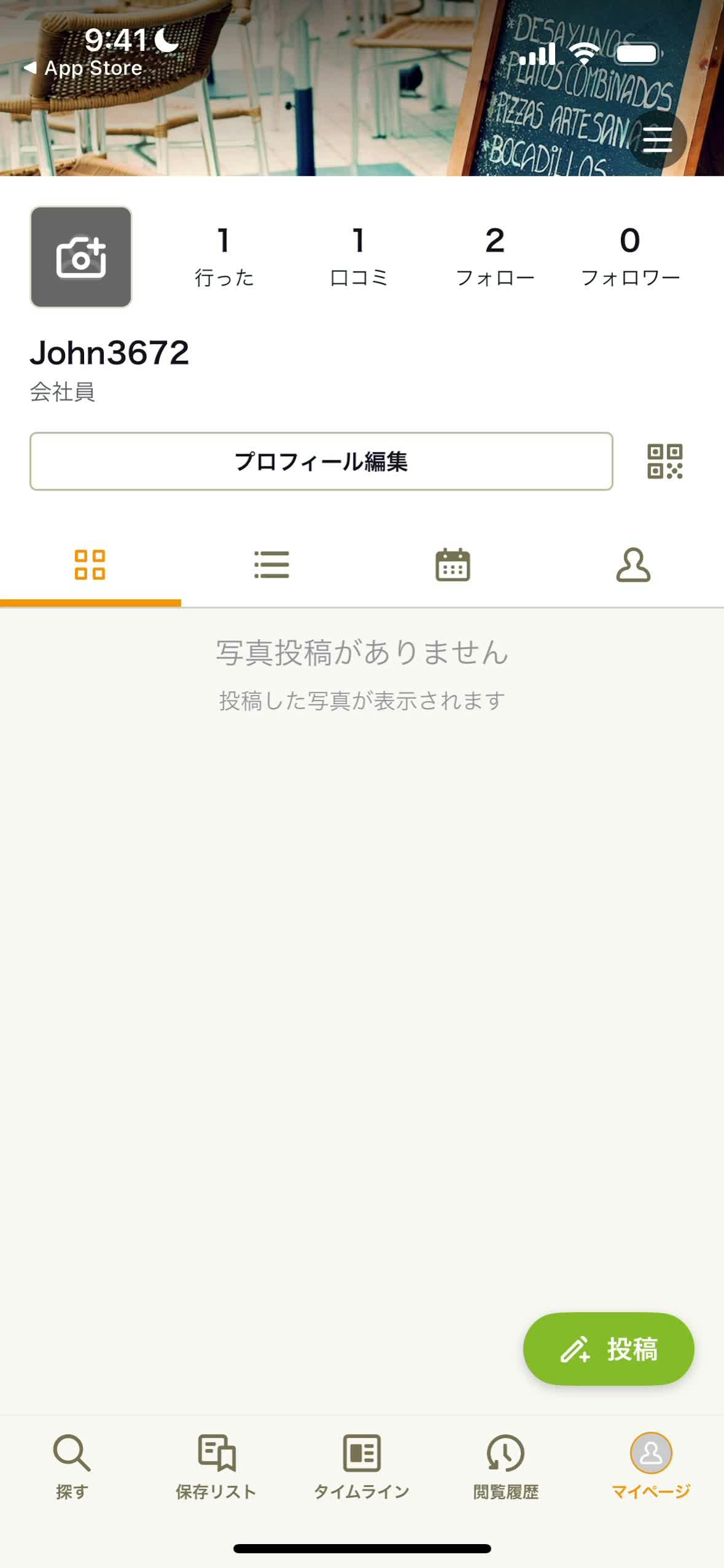Add a profile photo via camera icon
Image resolution: width=724 pixels, height=1568 pixels.
[81, 257]
